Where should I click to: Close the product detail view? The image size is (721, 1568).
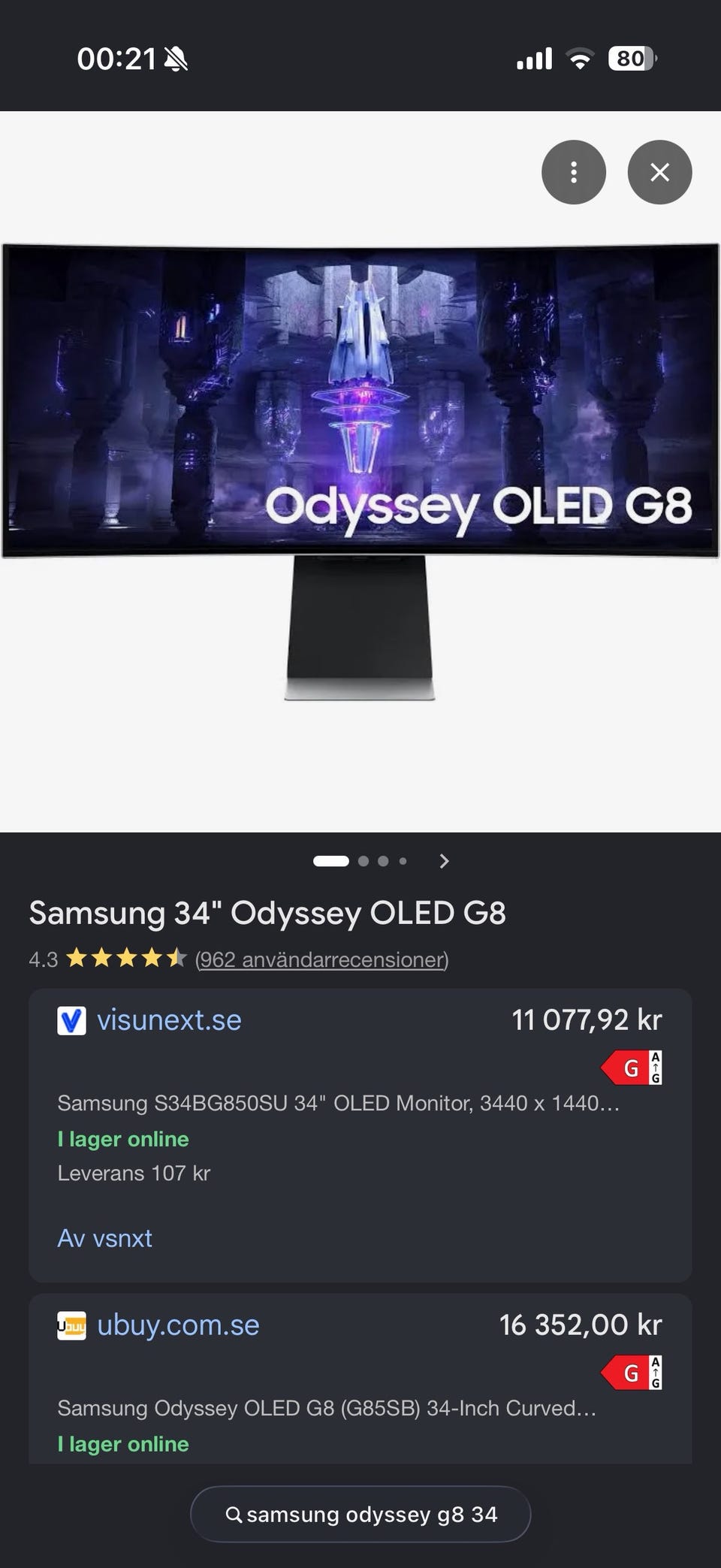point(659,172)
